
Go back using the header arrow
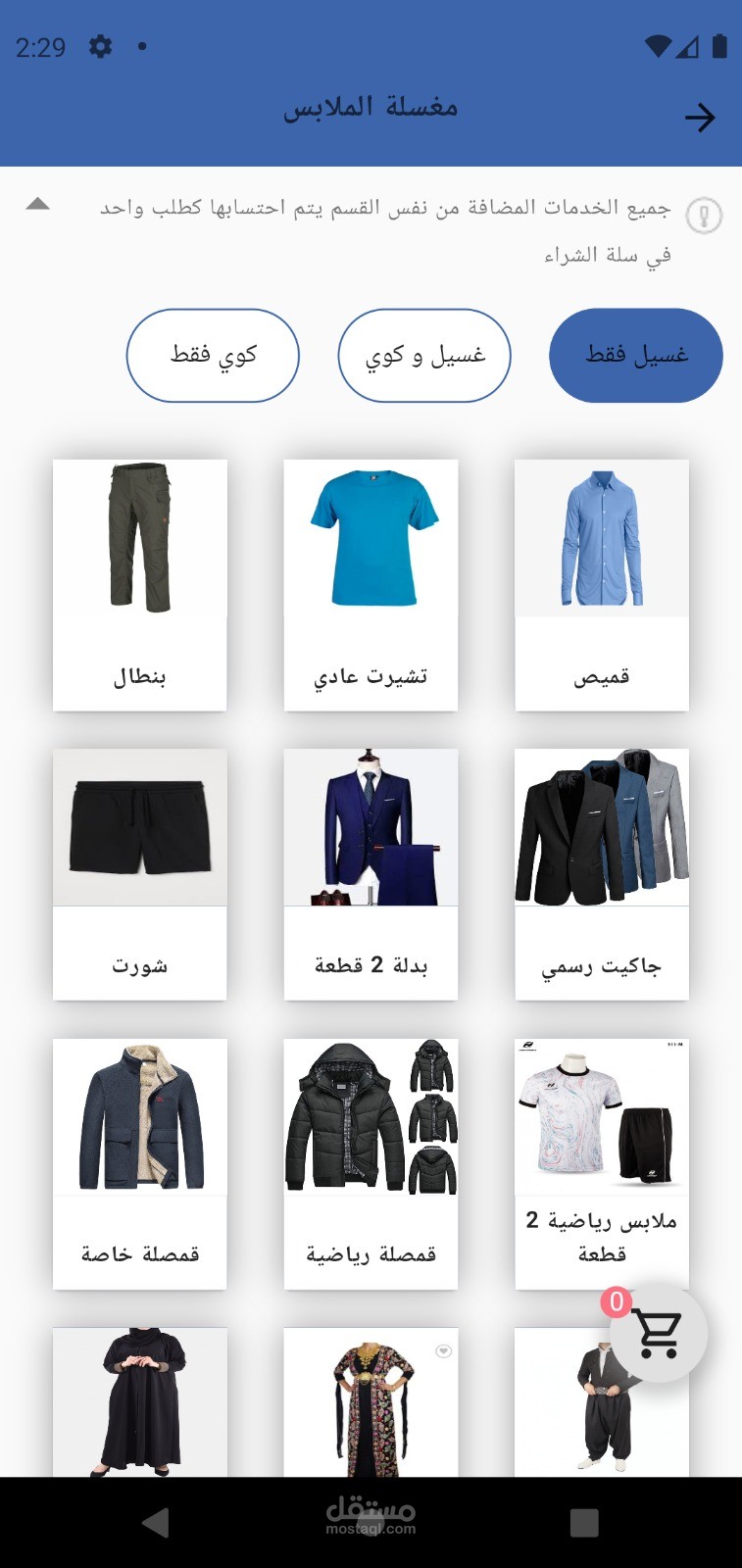[x=700, y=119]
